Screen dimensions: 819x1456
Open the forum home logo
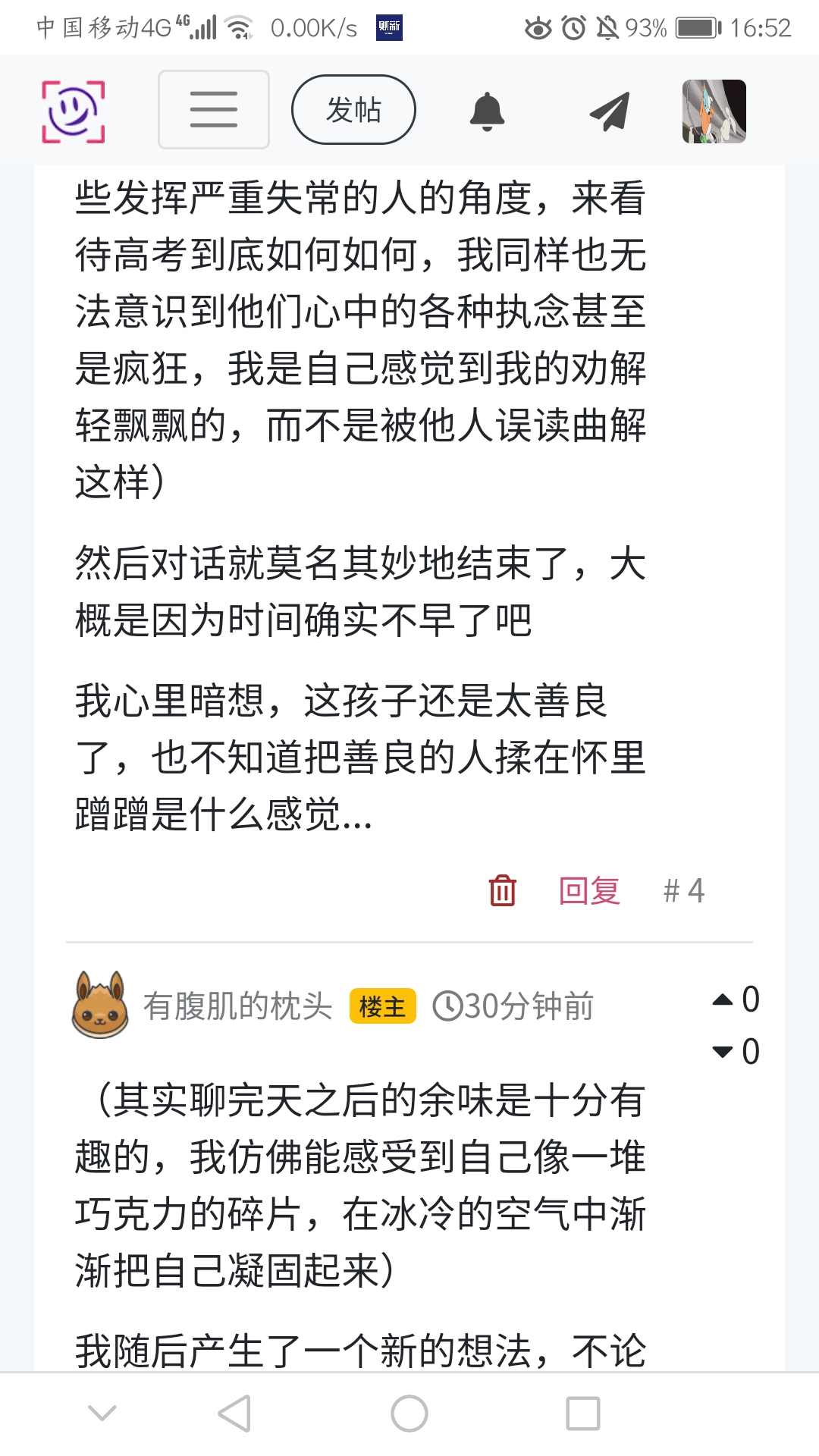(x=73, y=111)
